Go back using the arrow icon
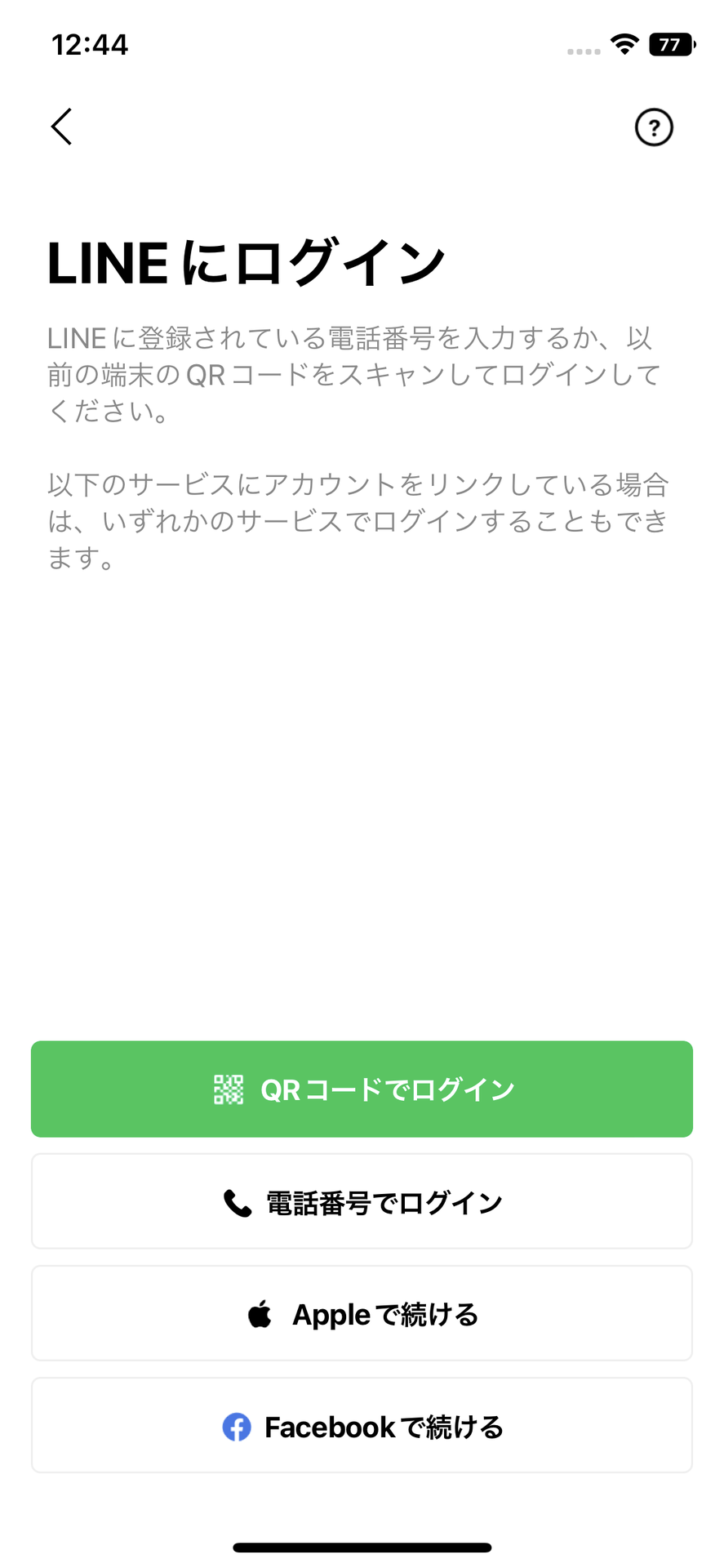724x1568 pixels. click(x=62, y=127)
